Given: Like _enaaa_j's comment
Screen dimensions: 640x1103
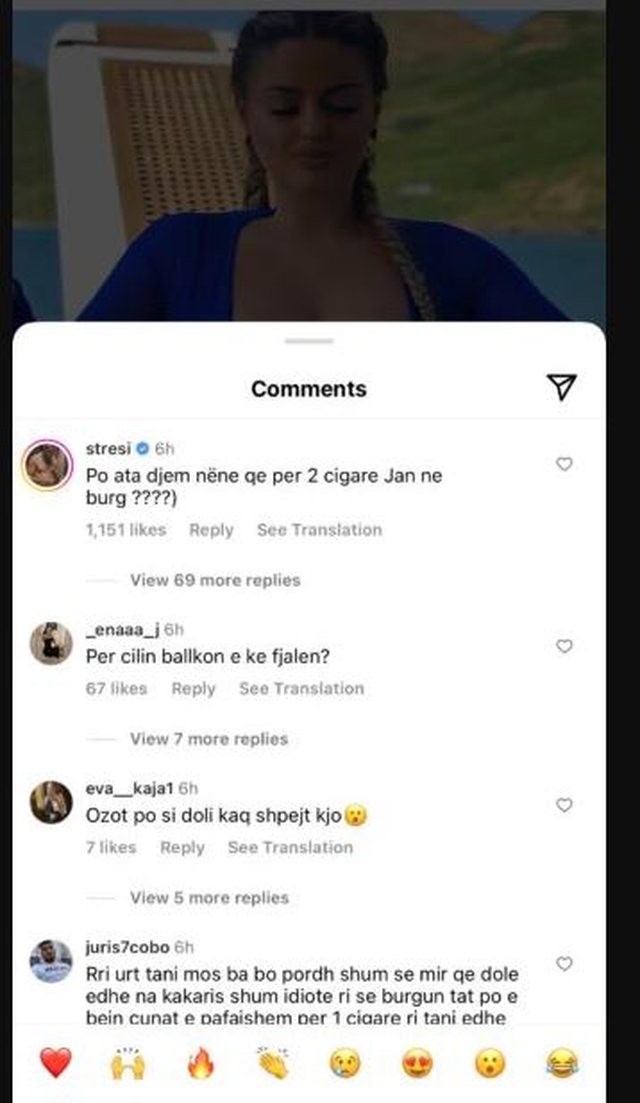Looking at the screenshot, I should tap(564, 647).
